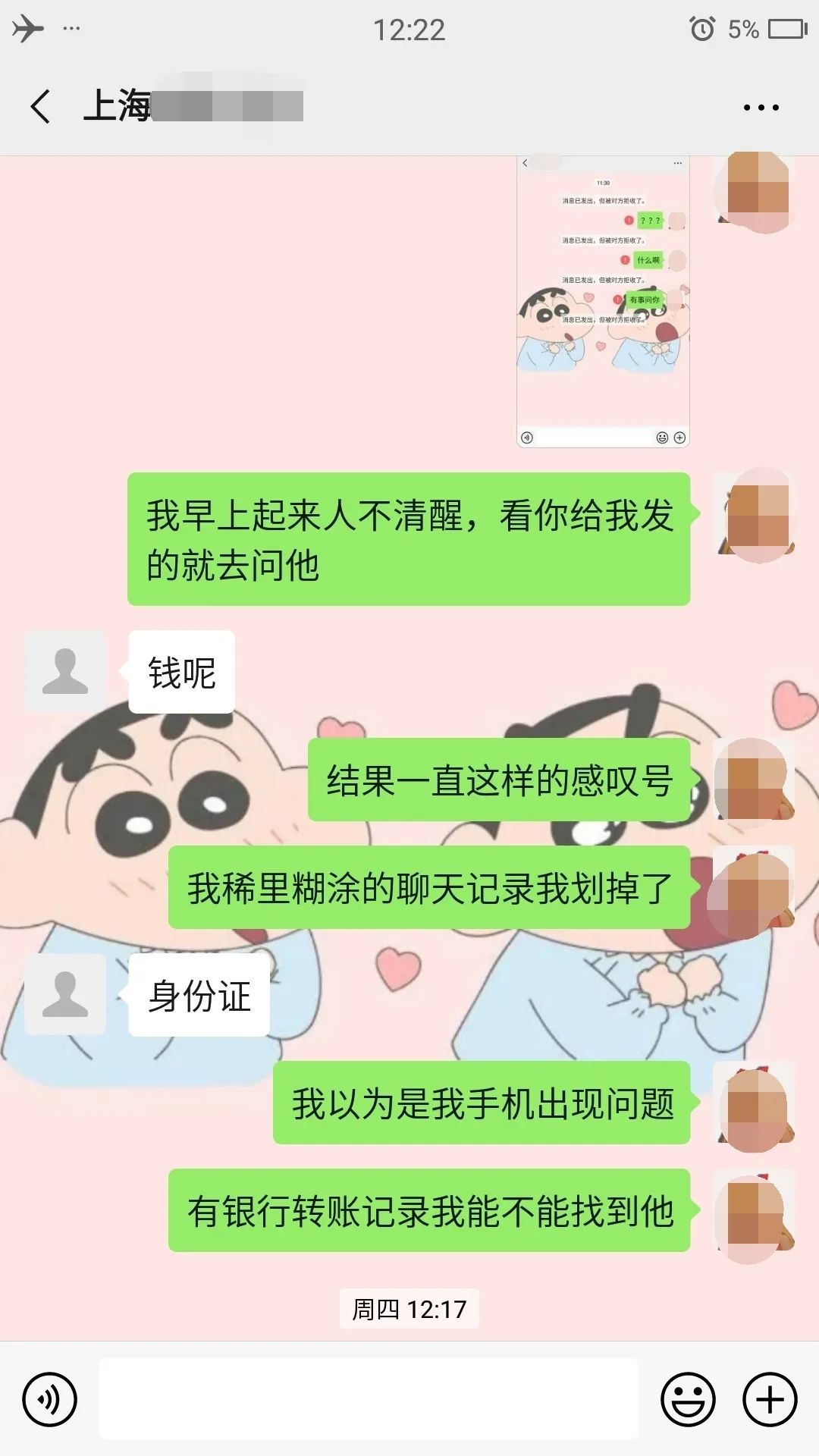Tap the chat title 上海 at the top
This screenshot has width=819, height=1456.
[118, 106]
